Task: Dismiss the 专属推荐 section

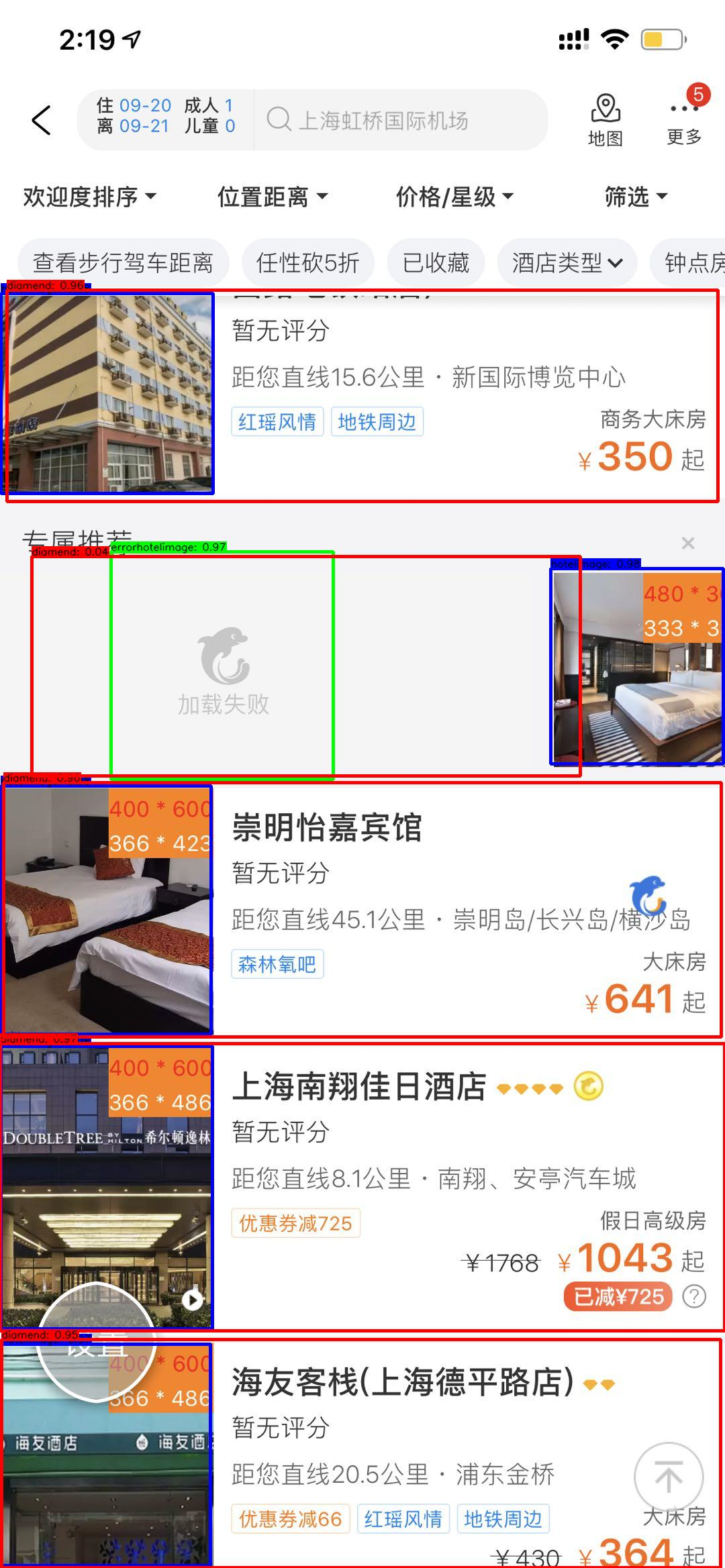Action: (x=687, y=543)
